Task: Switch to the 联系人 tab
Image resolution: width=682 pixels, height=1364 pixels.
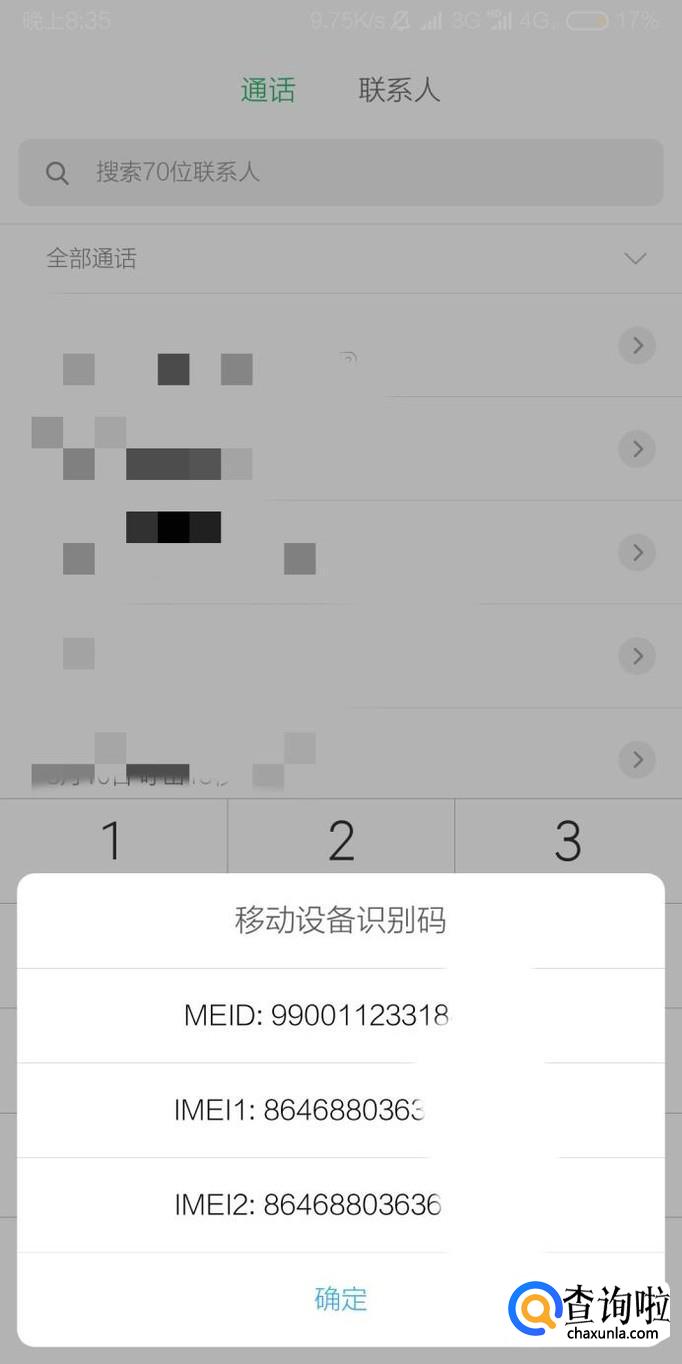Action: pyautogui.click(x=399, y=90)
